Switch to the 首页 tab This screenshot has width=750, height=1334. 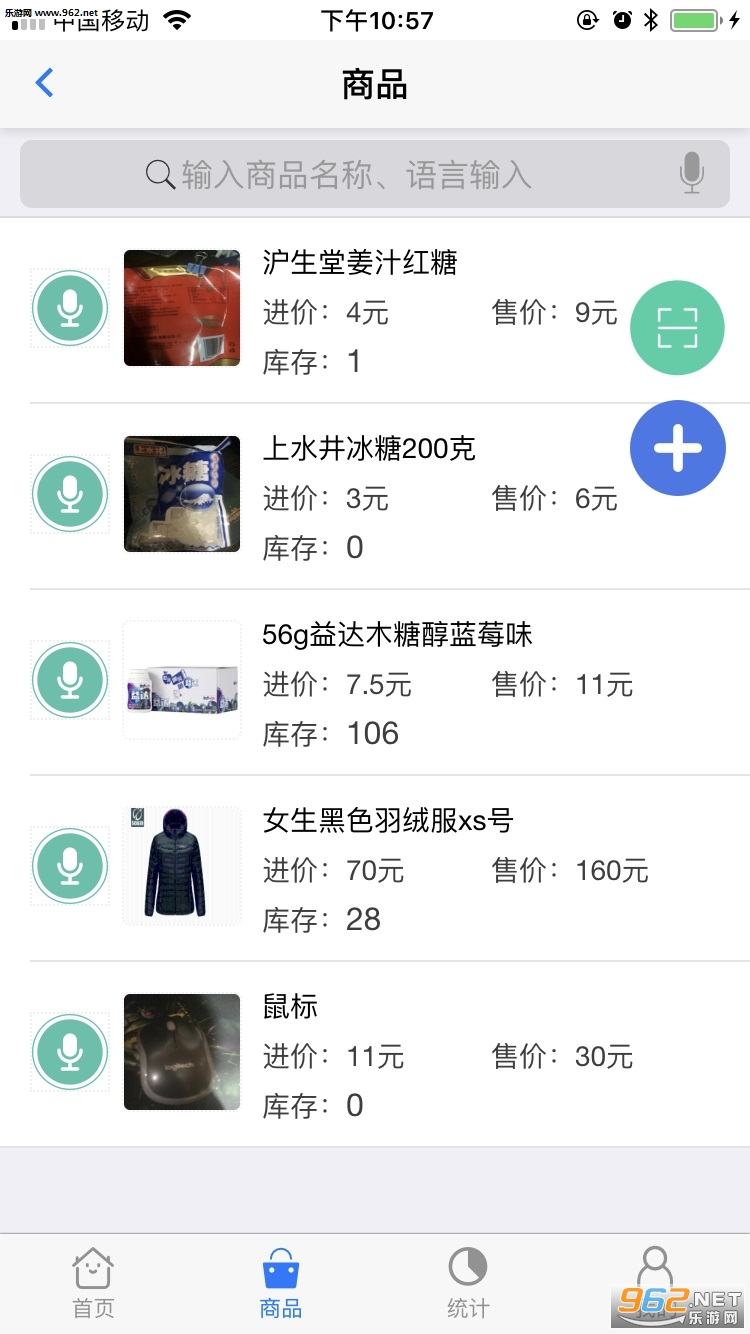point(93,1284)
